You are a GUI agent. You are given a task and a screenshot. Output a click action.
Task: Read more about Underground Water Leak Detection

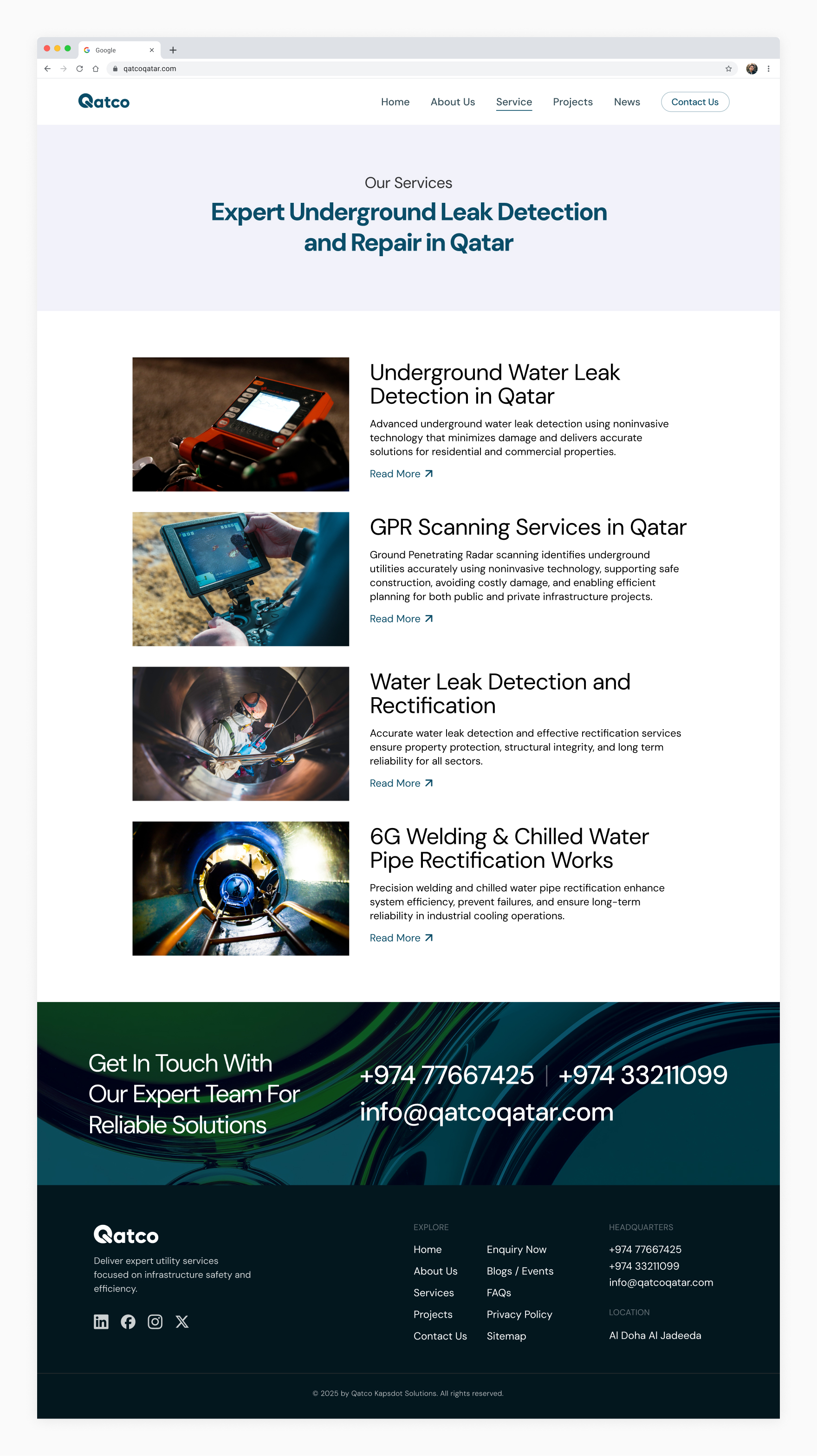(400, 473)
